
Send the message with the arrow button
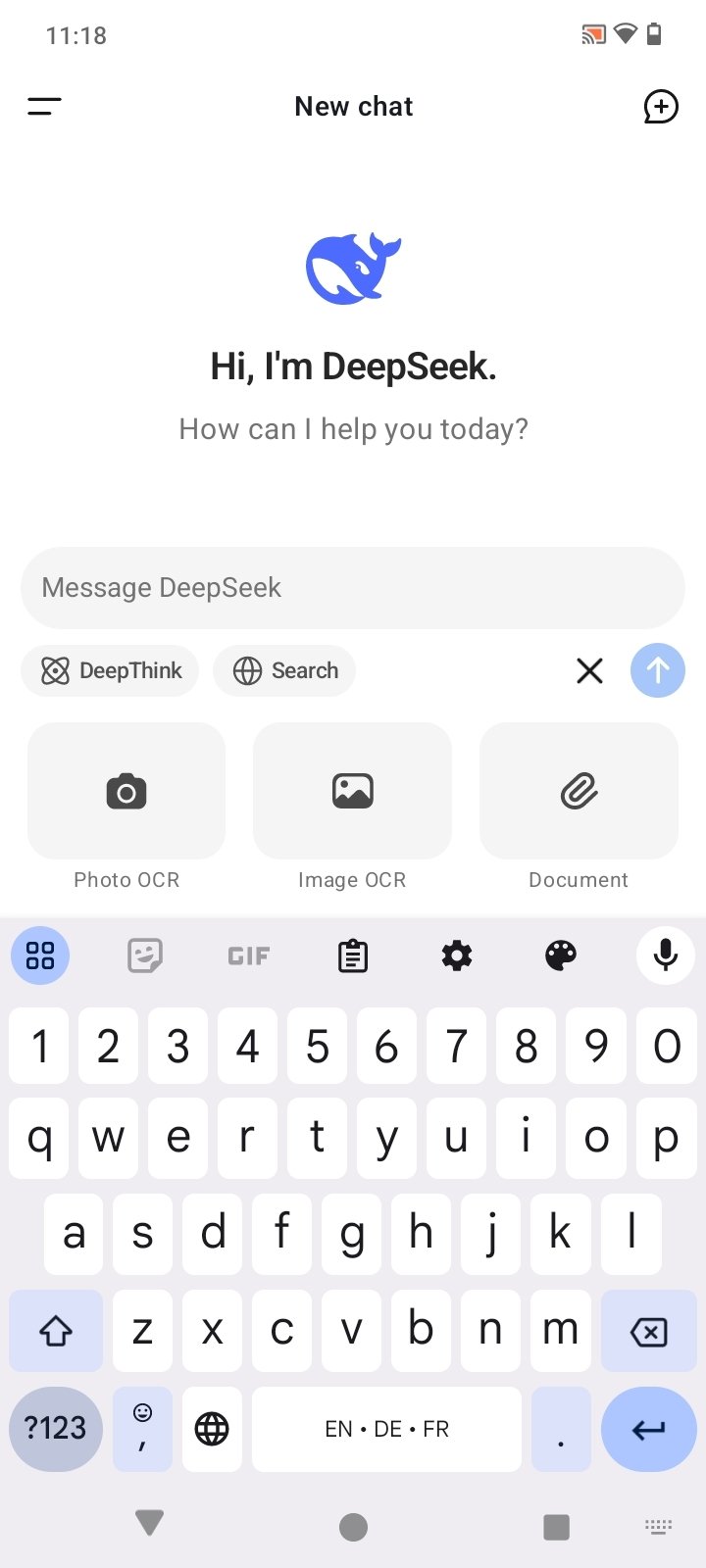coord(657,670)
